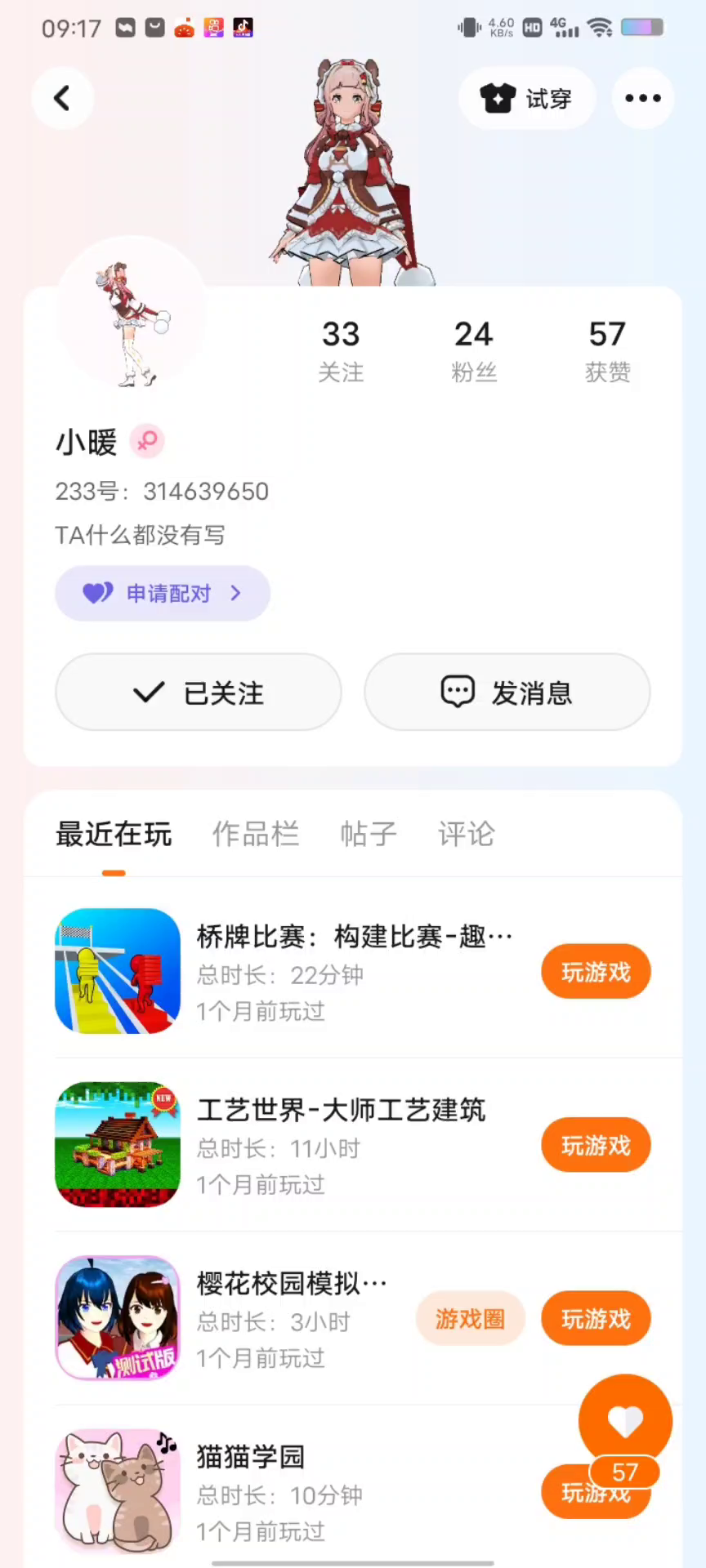Play 工艺世界-大师工艺建筑 via 玩游戏
Image resolution: width=706 pixels, height=1568 pixels.
[596, 1145]
